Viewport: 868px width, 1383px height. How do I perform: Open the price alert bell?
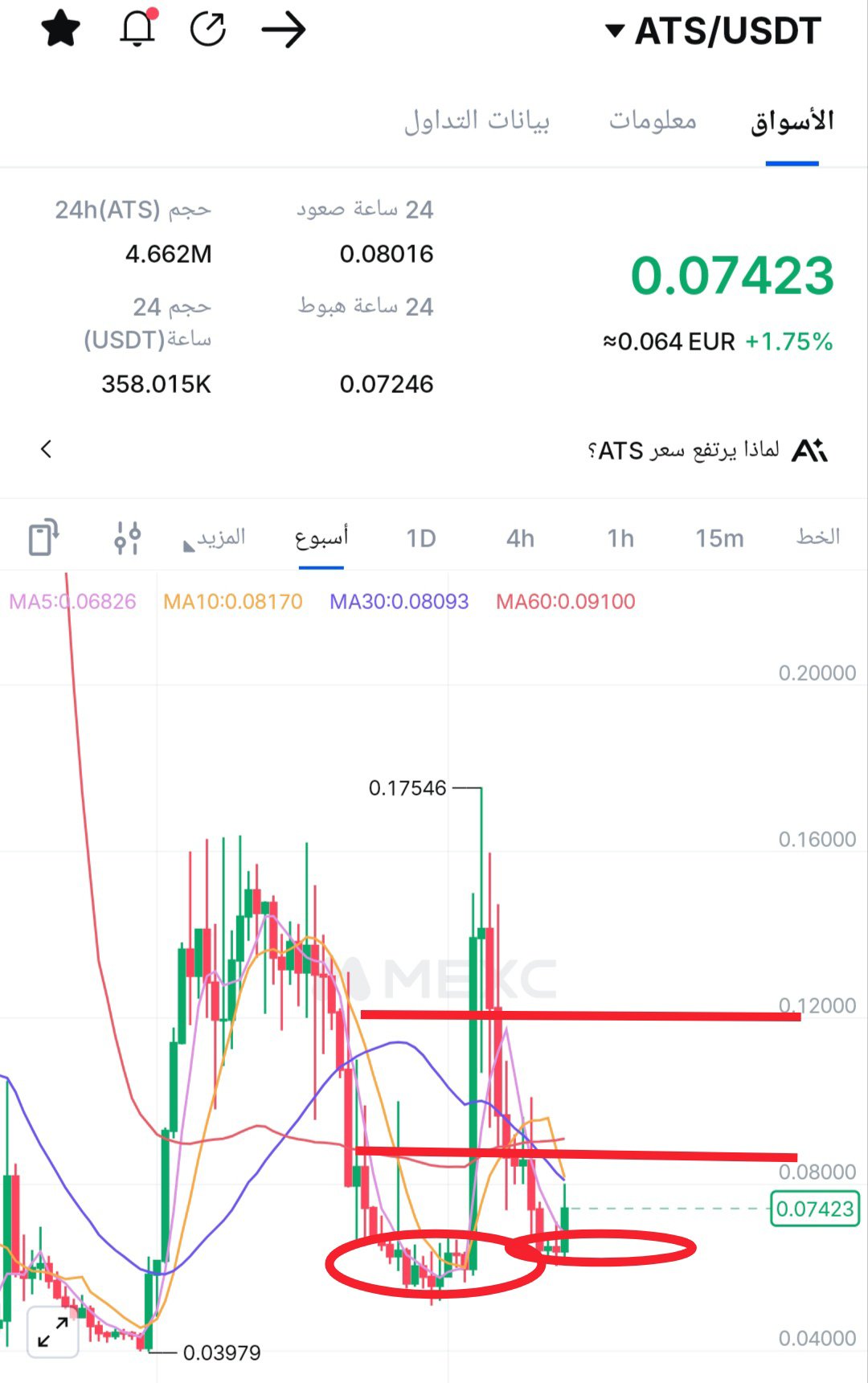pyautogui.click(x=138, y=28)
